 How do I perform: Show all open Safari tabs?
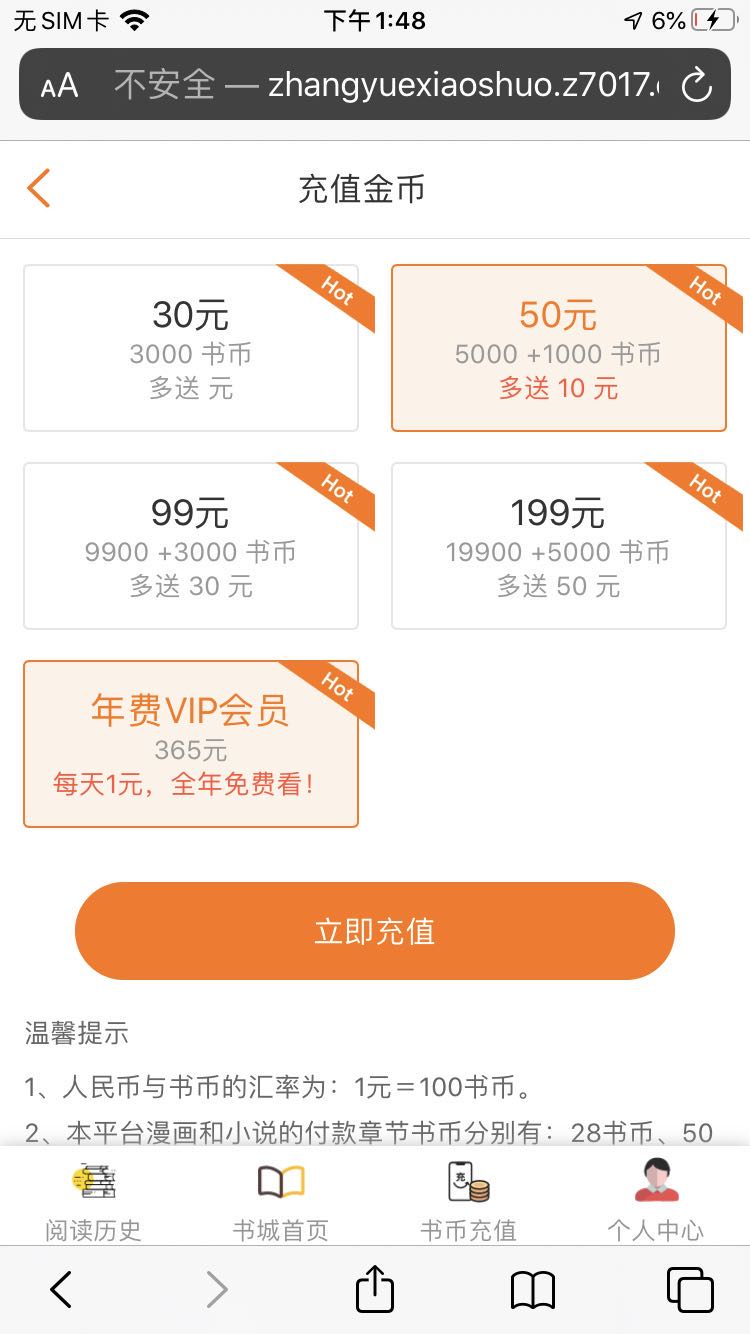tap(690, 1290)
